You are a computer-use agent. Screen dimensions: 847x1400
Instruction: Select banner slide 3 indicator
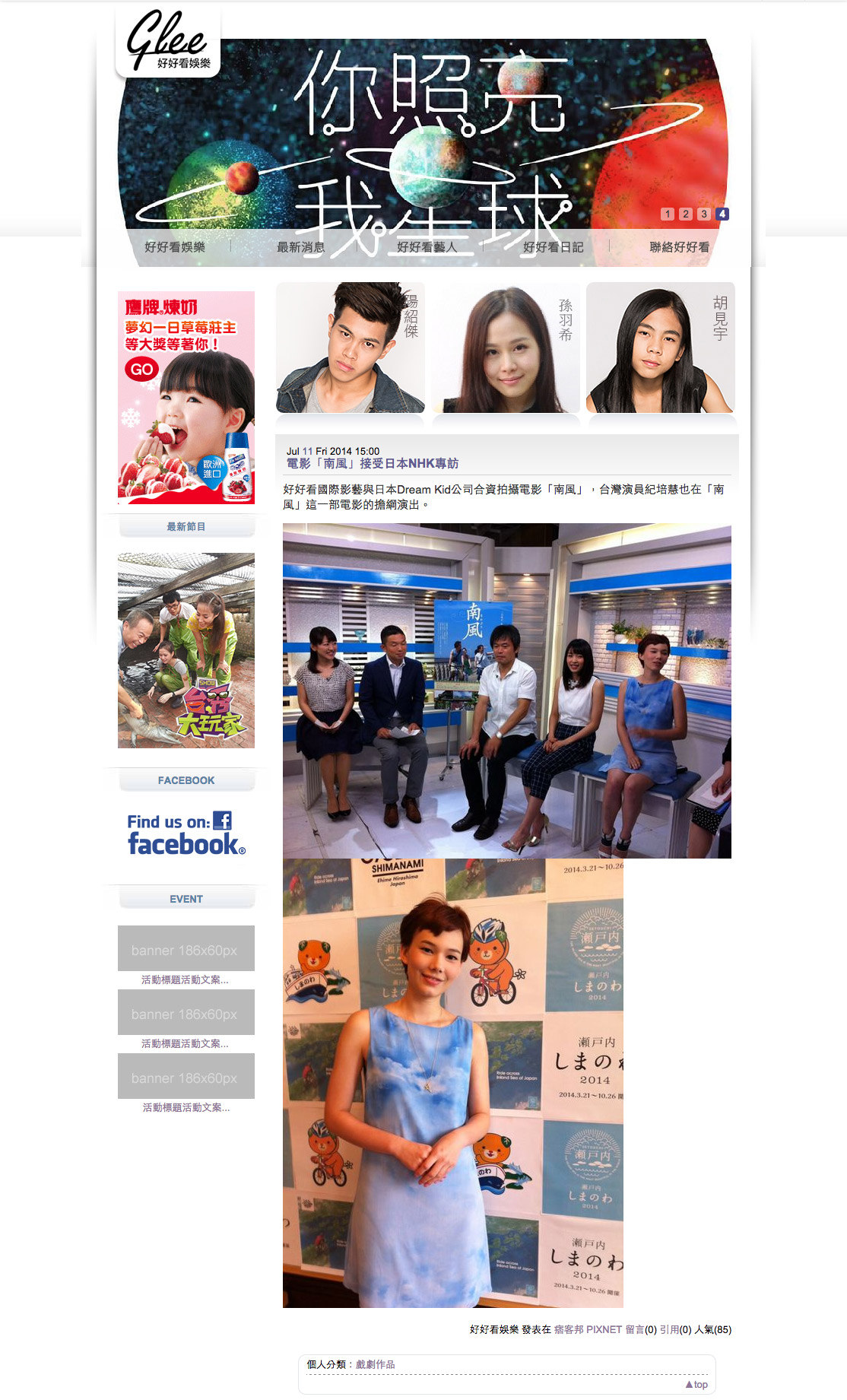[703, 214]
